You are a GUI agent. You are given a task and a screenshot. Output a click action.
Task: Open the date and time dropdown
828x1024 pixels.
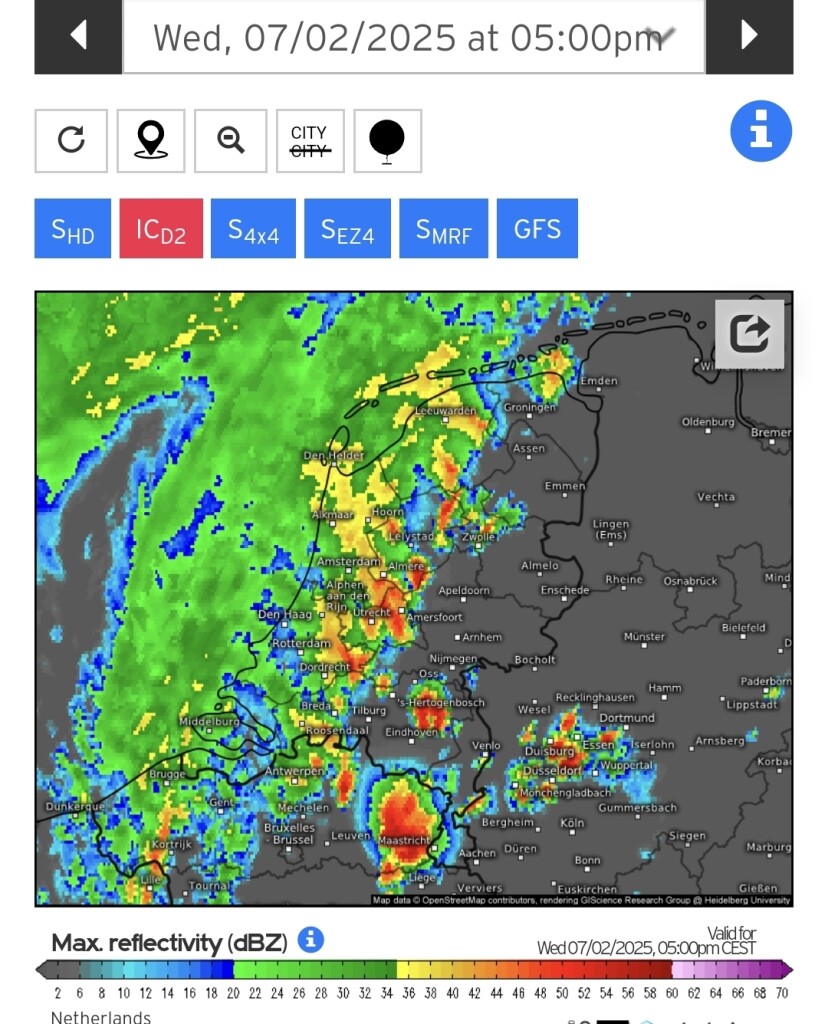(x=413, y=37)
